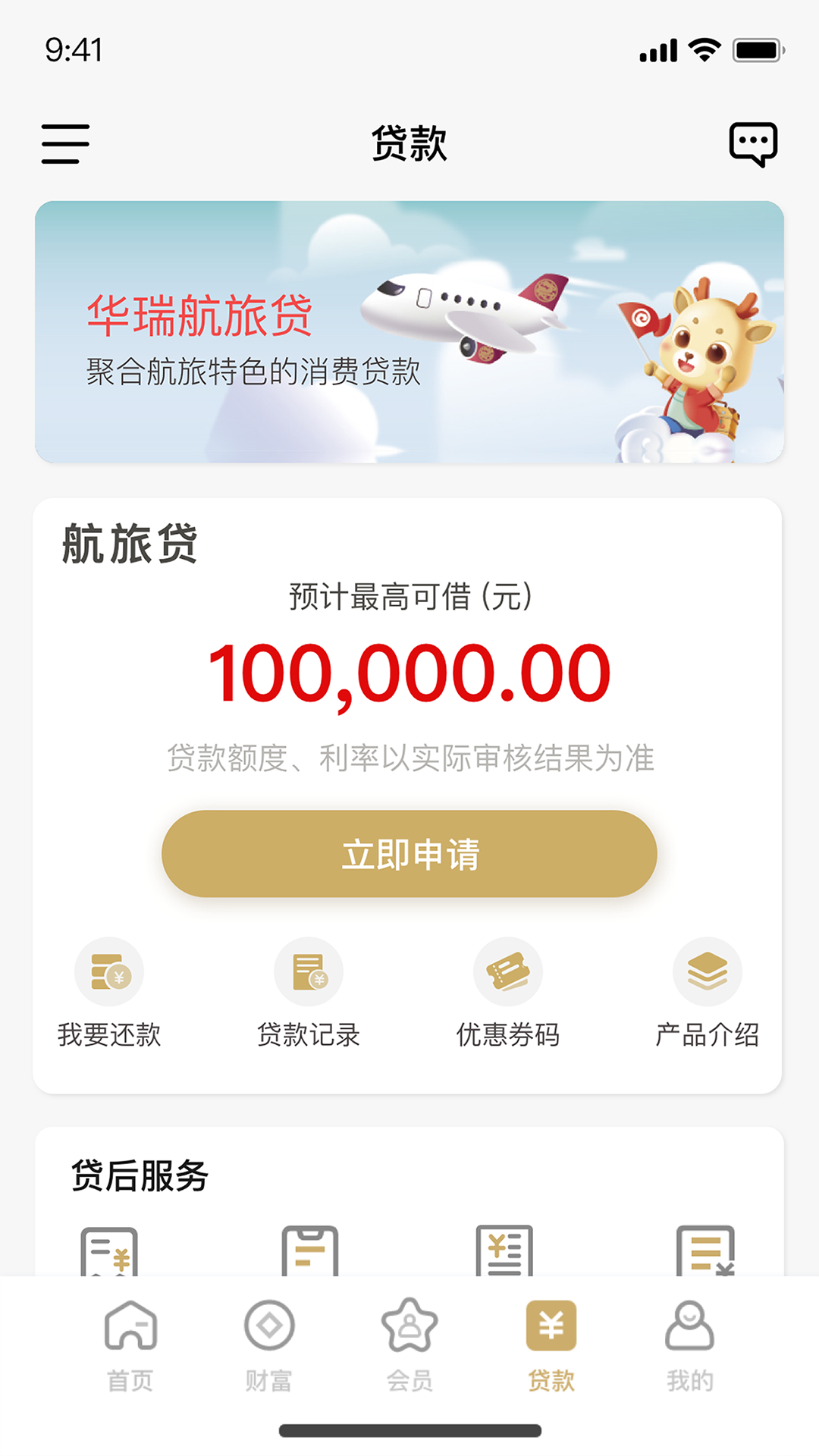The height and width of the screenshot is (1456, 819).
Task: Open the messages chat icon
Action: coord(752,144)
